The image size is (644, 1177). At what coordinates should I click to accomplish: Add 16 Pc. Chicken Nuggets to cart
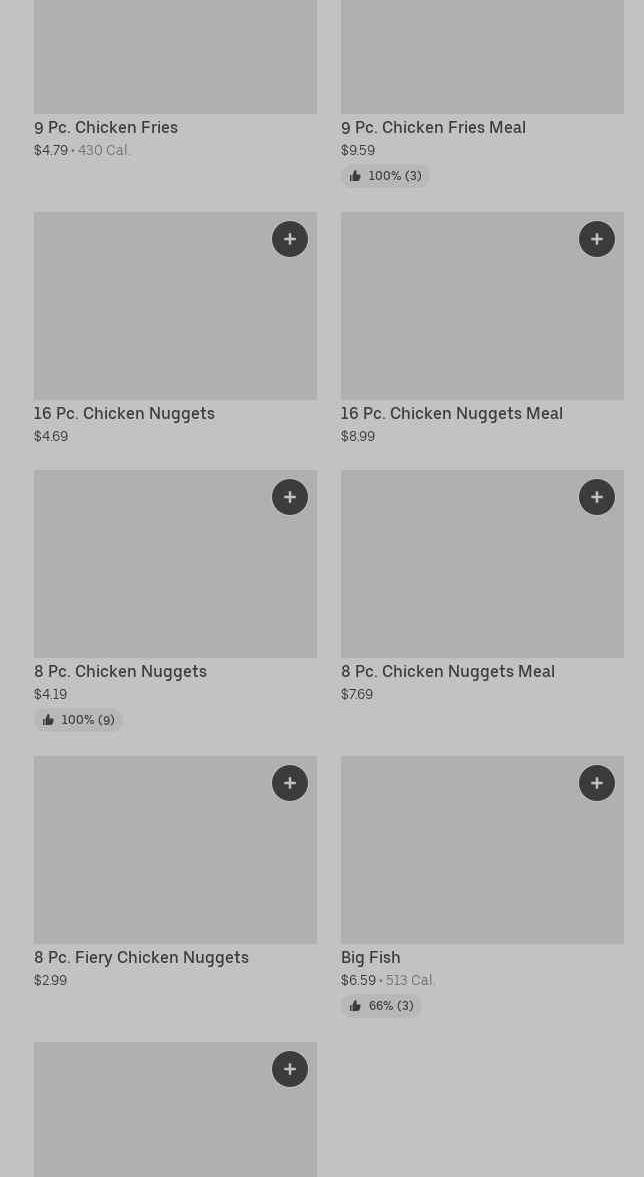[290, 239]
